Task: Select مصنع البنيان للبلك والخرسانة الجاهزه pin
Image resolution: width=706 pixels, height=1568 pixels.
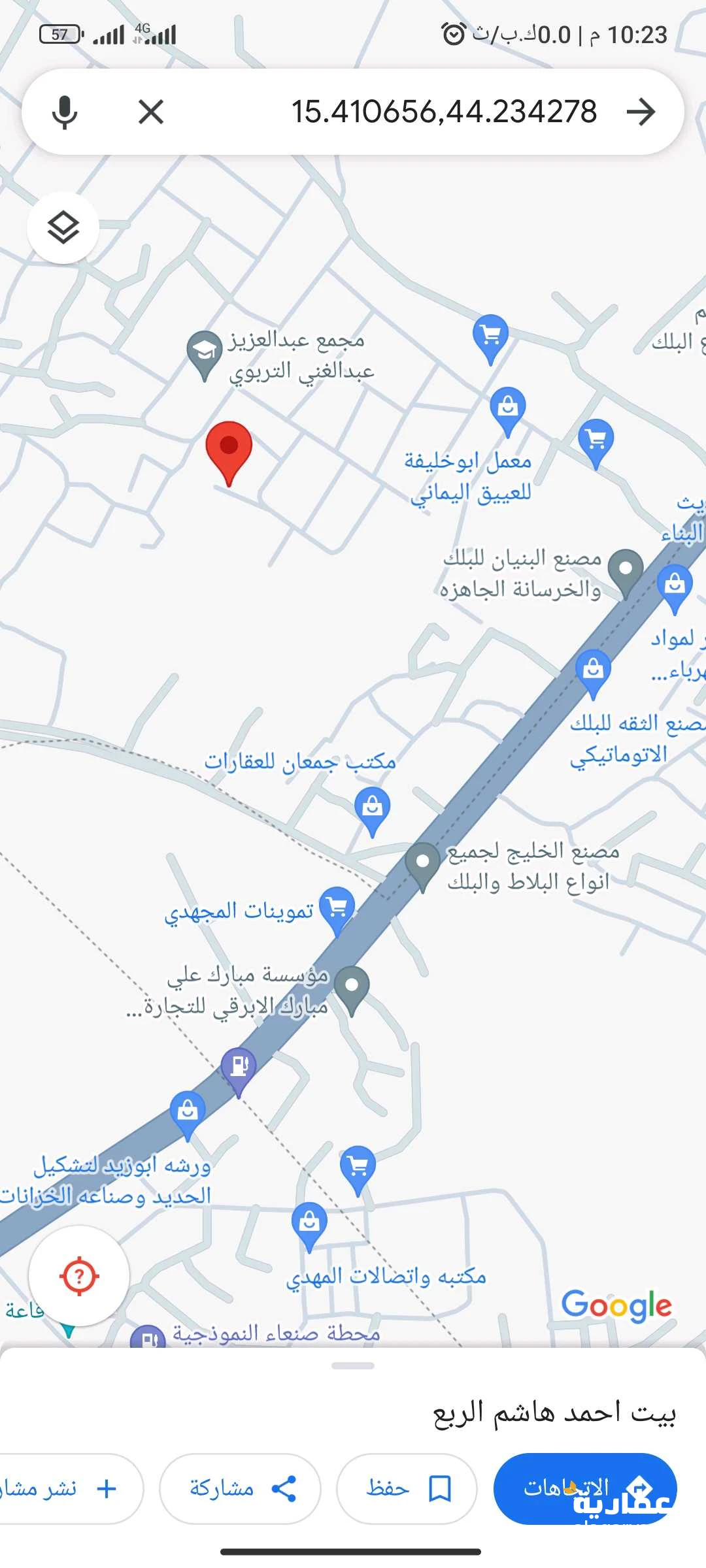Action: coord(626,570)
